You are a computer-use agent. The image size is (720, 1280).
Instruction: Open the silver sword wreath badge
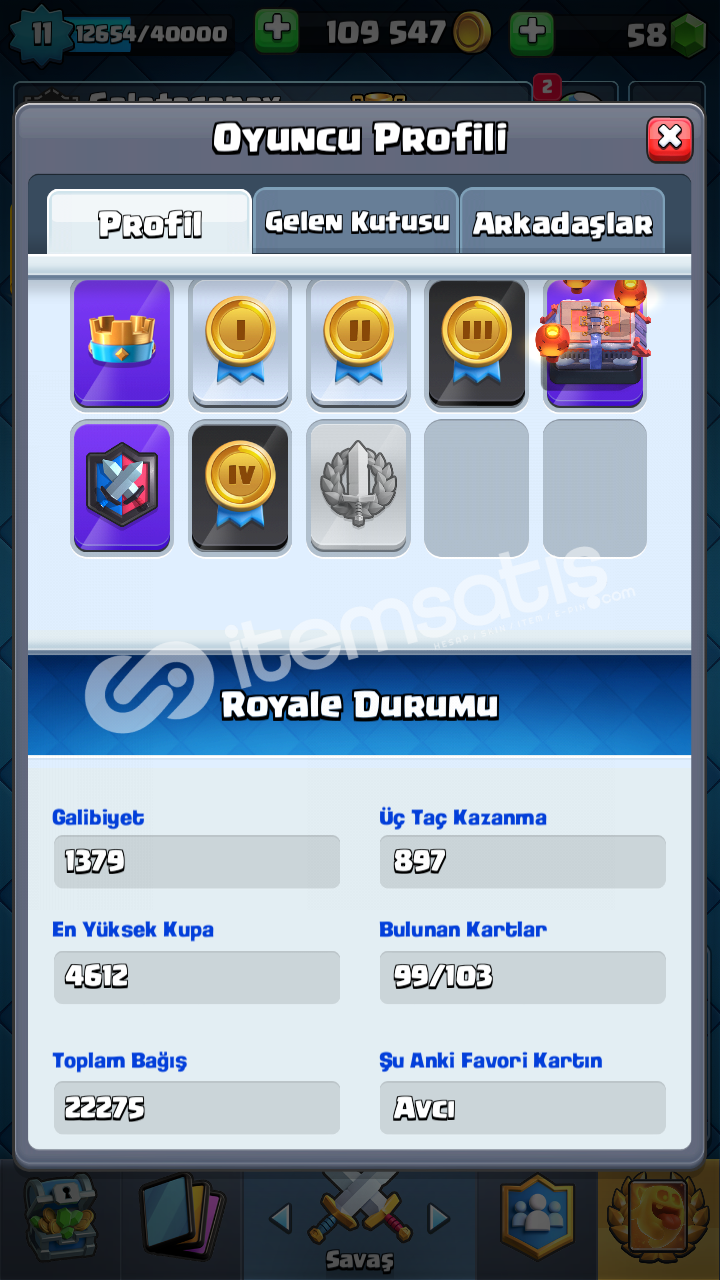(x=358, y=487)
